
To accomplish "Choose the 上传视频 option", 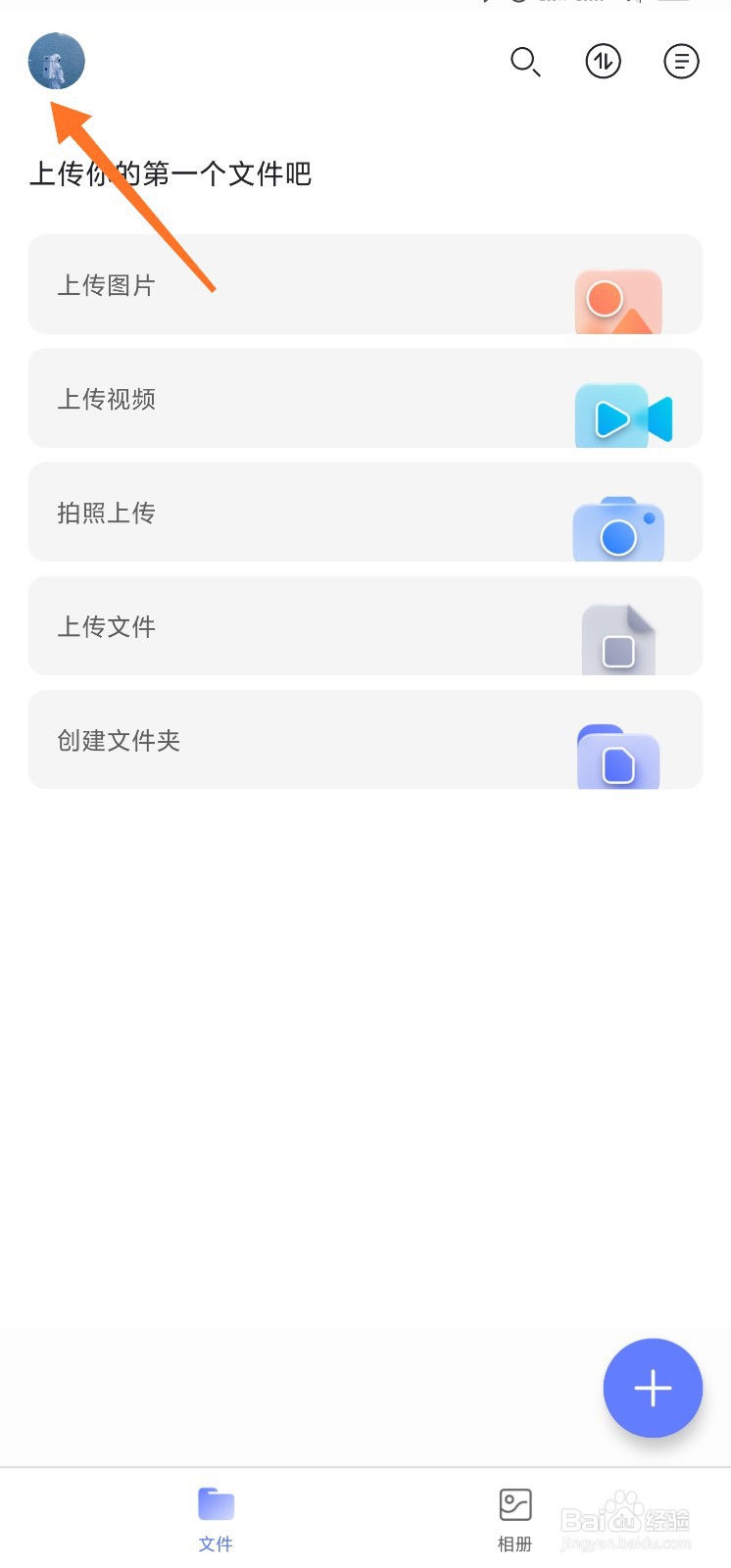I will [365, 399].
